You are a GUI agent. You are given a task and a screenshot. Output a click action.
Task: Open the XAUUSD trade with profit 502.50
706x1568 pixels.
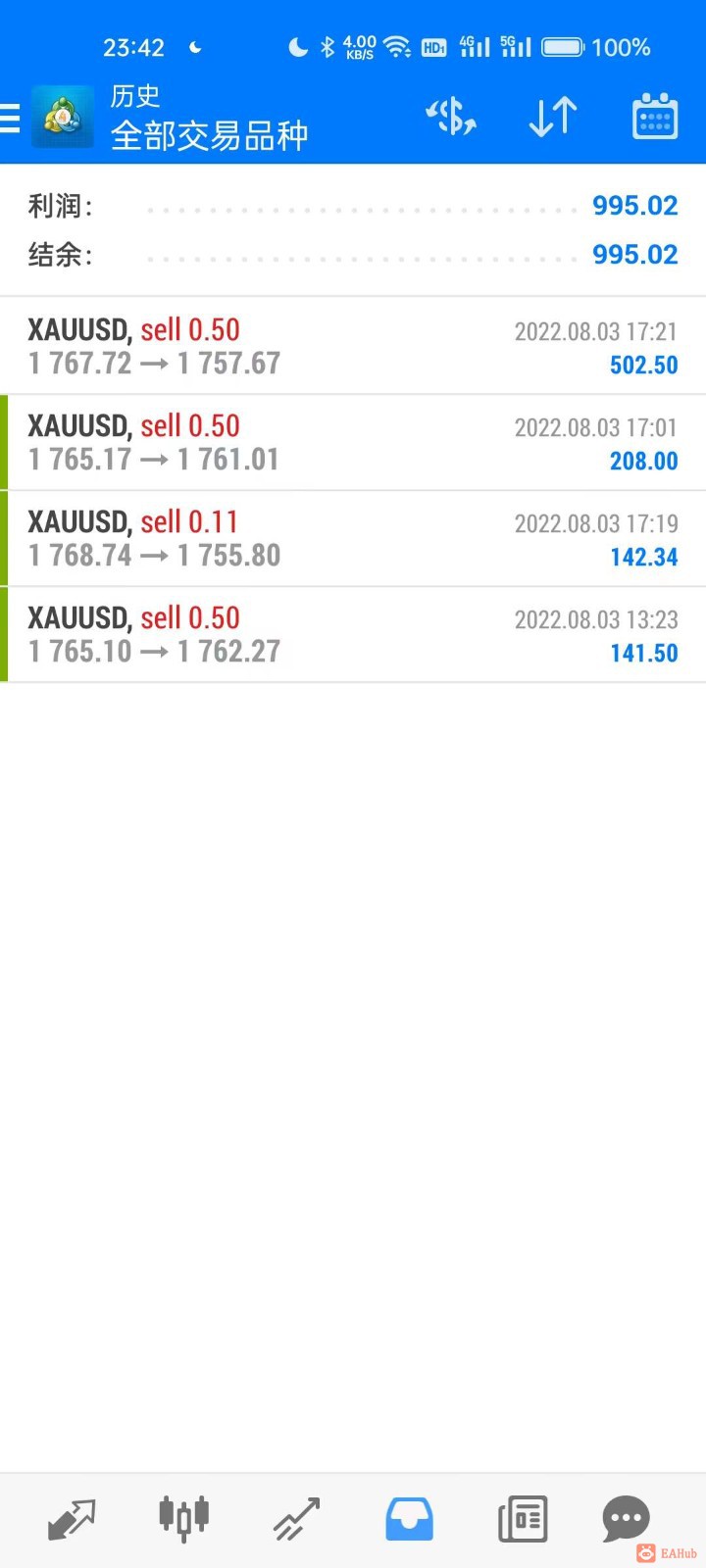(x=353, y=346)
